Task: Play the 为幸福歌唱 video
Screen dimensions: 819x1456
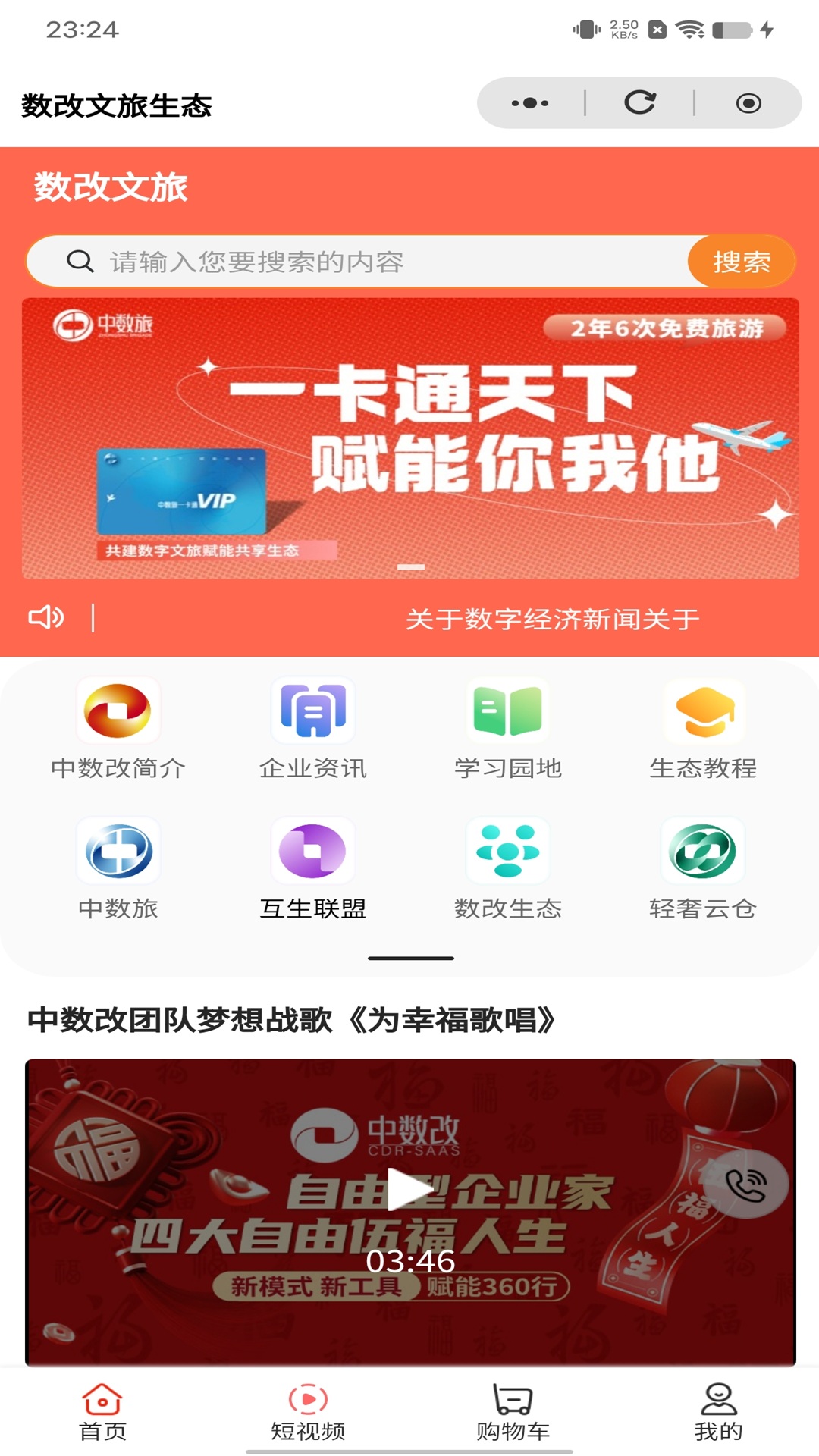Action: click(x=410, y=1189)
